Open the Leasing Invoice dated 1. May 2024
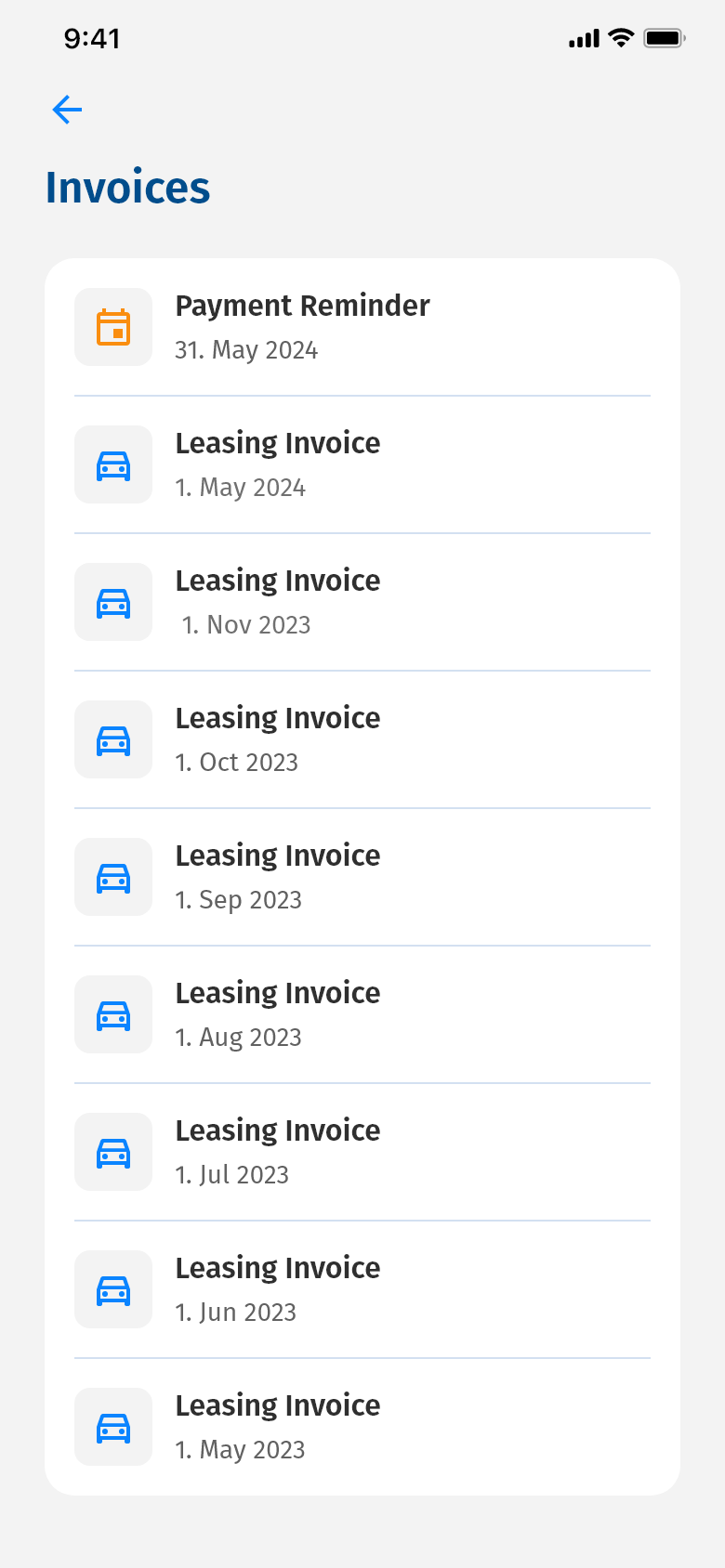This screenshot has width=725, height=1568. pos(362,464)
